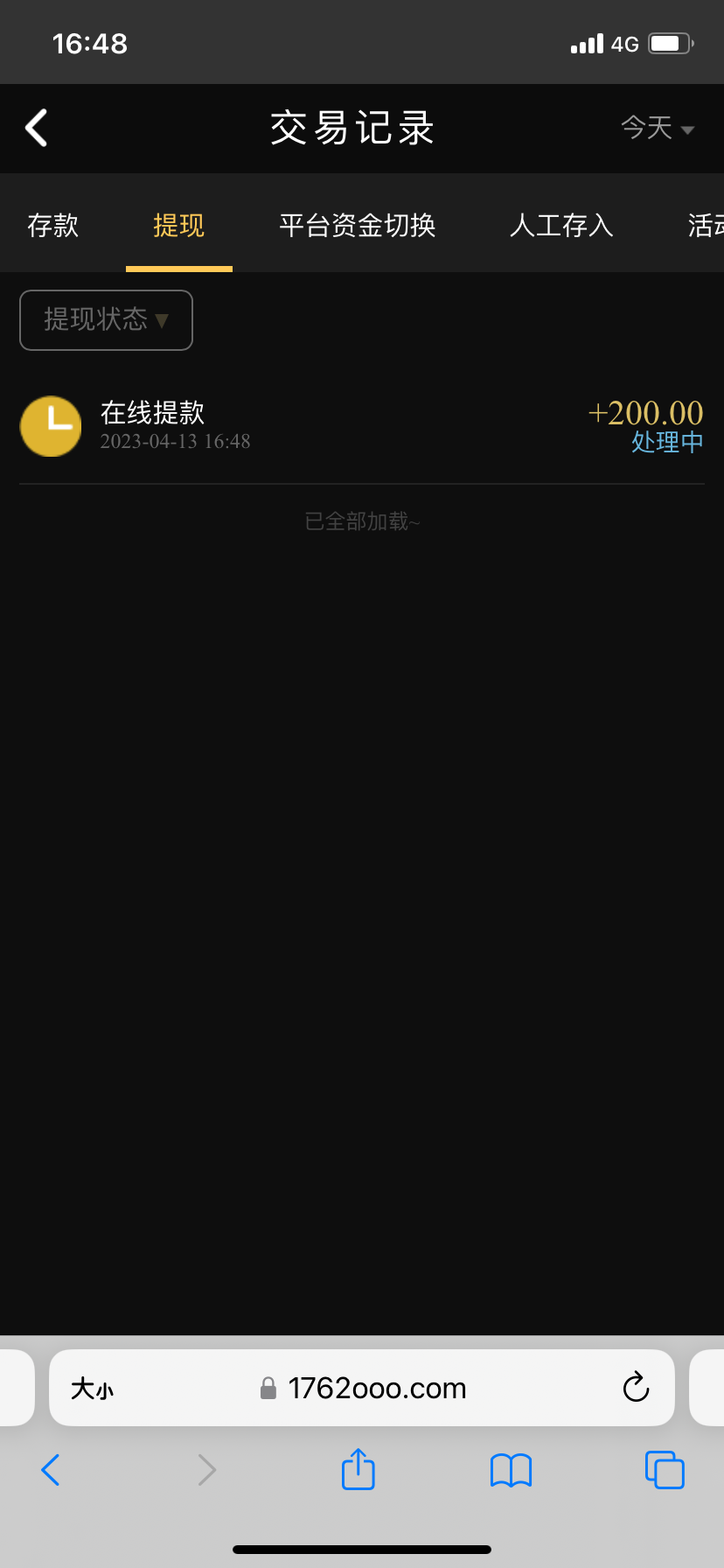This screenshot has height=1568, width=724.
Task: Expand the 提现状态 filter dropdown
Action: (x=106, y=320)
